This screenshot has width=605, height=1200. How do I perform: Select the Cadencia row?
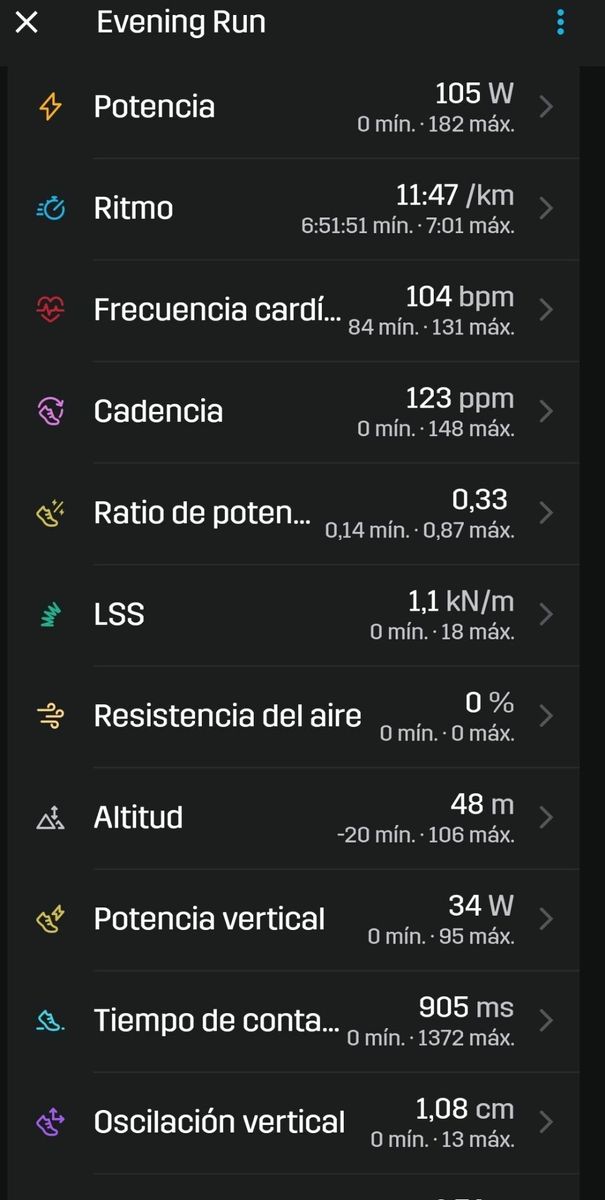(302, 412)
